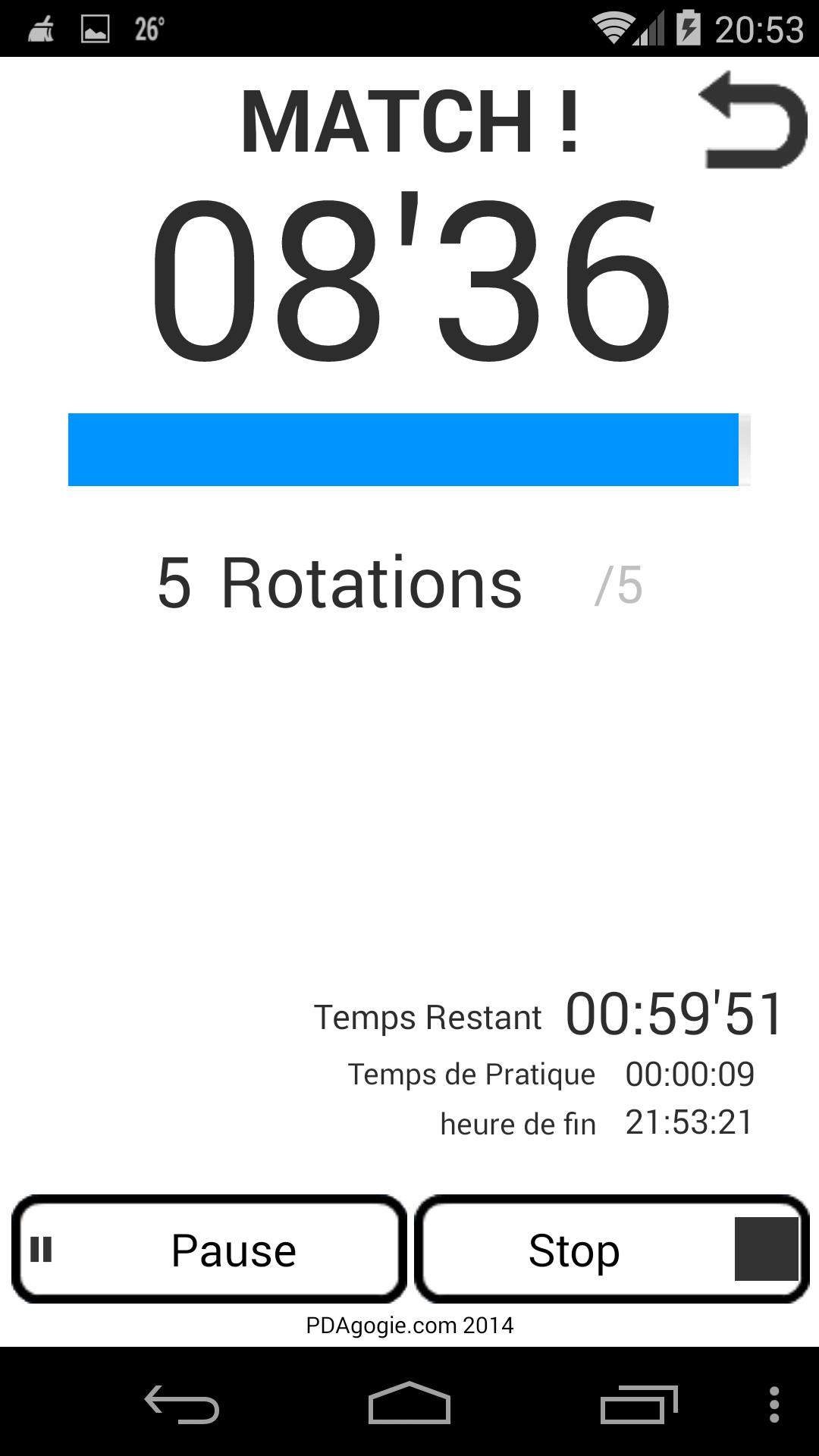Image resolution: width=819 pixels, height=1456 pixels.
Task: Pause the match timer
Action: [209, 1250]
